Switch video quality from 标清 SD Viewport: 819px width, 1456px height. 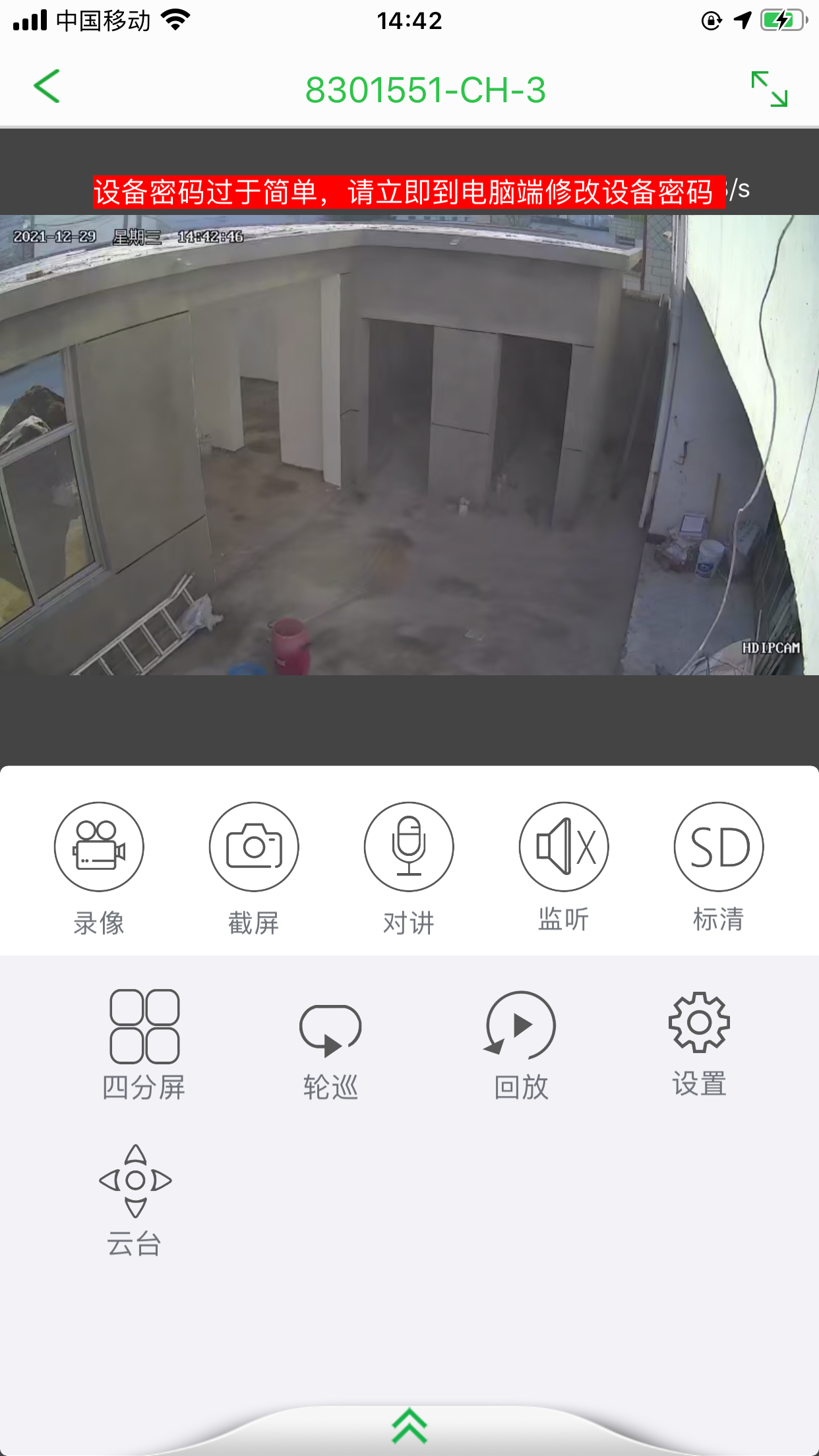point(719,847)
